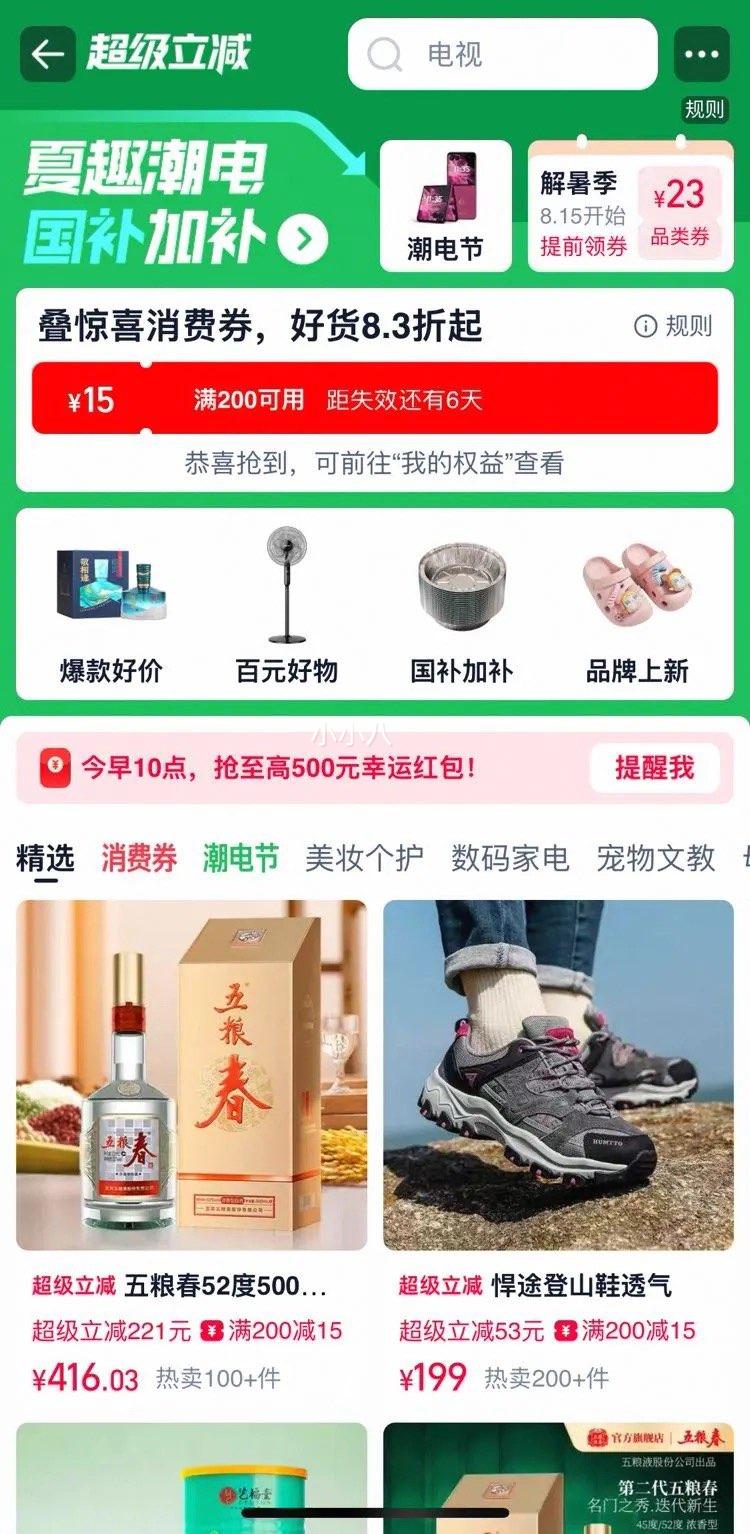This screenshot has height=1534, width=750.
Task: Open the 数码家电 tab
Action: (508, 857)
